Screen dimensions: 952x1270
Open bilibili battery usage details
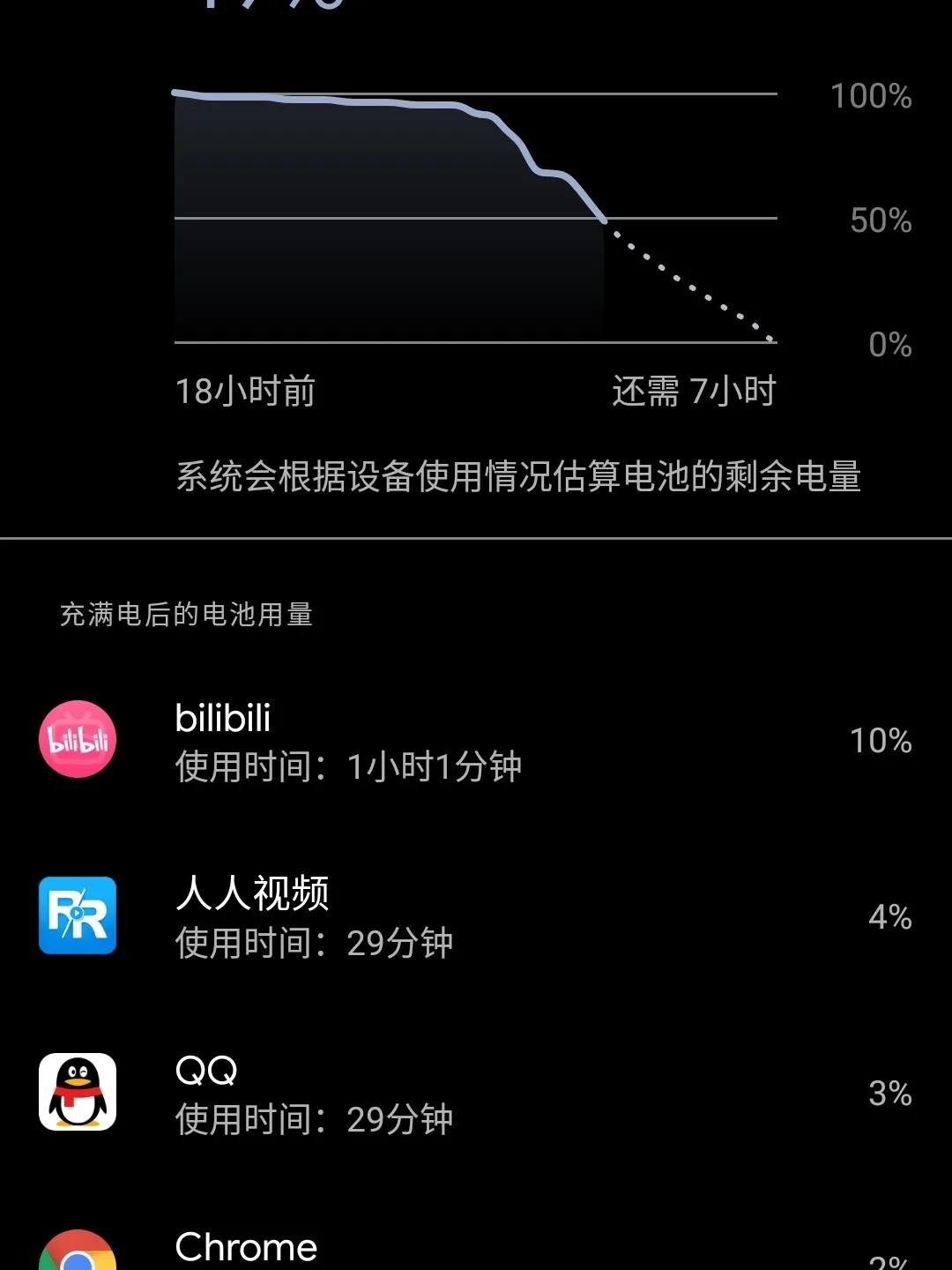pyautogui.click(x=476, y=741)
